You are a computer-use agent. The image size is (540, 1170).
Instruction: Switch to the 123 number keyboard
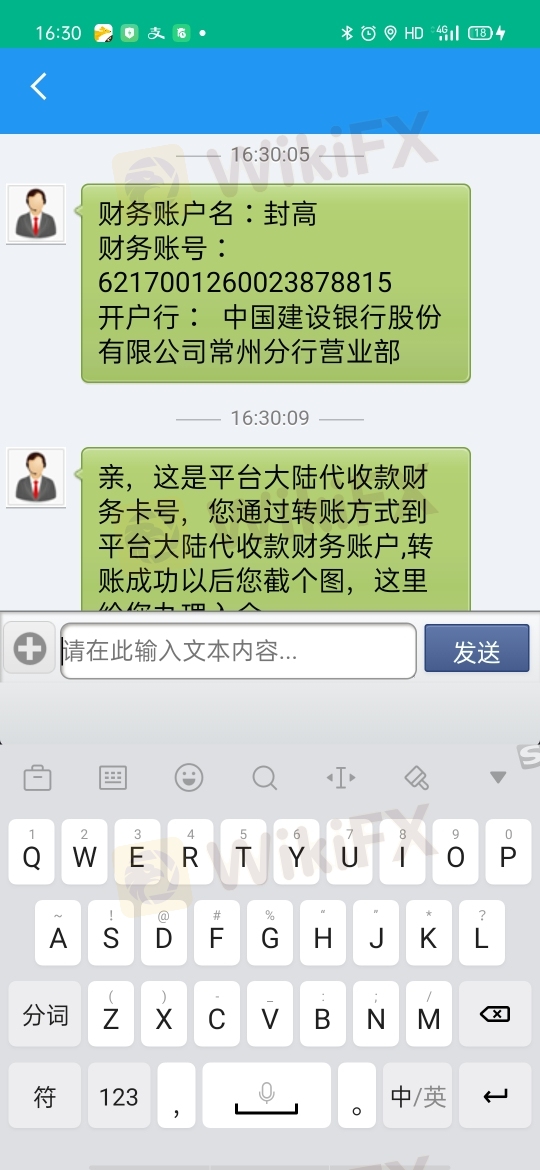(119, 1095)
